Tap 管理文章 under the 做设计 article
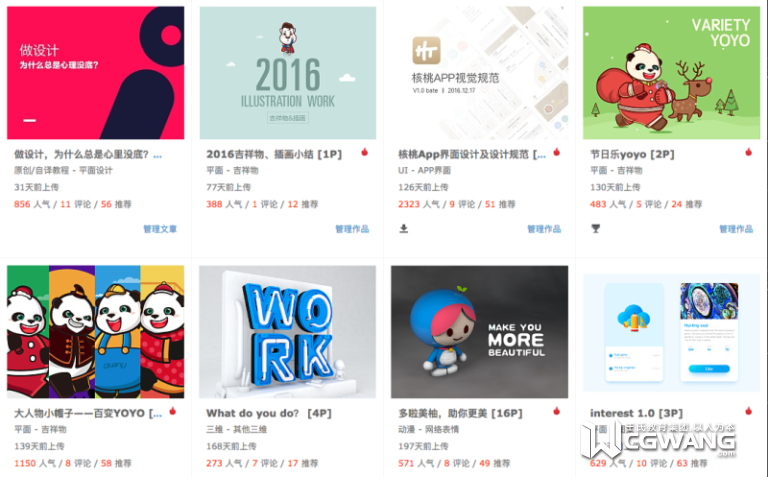The image size is (768, 477). 160,229
